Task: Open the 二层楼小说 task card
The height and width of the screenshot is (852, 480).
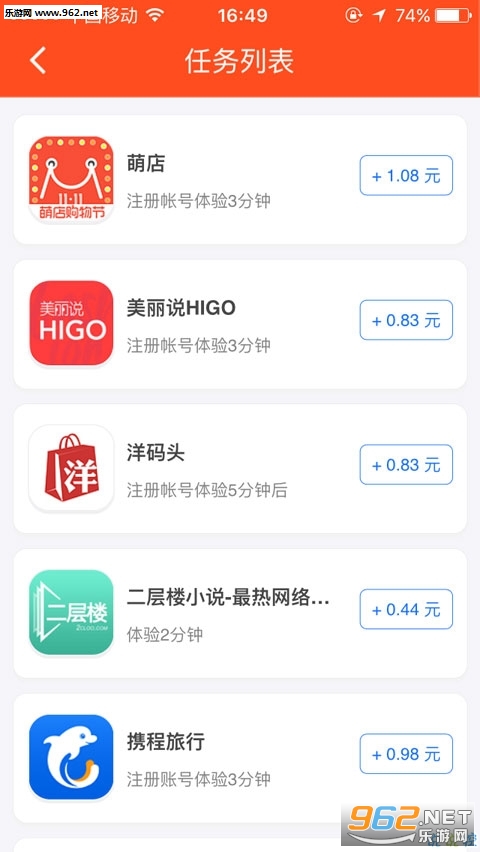Action: [240, 613]
